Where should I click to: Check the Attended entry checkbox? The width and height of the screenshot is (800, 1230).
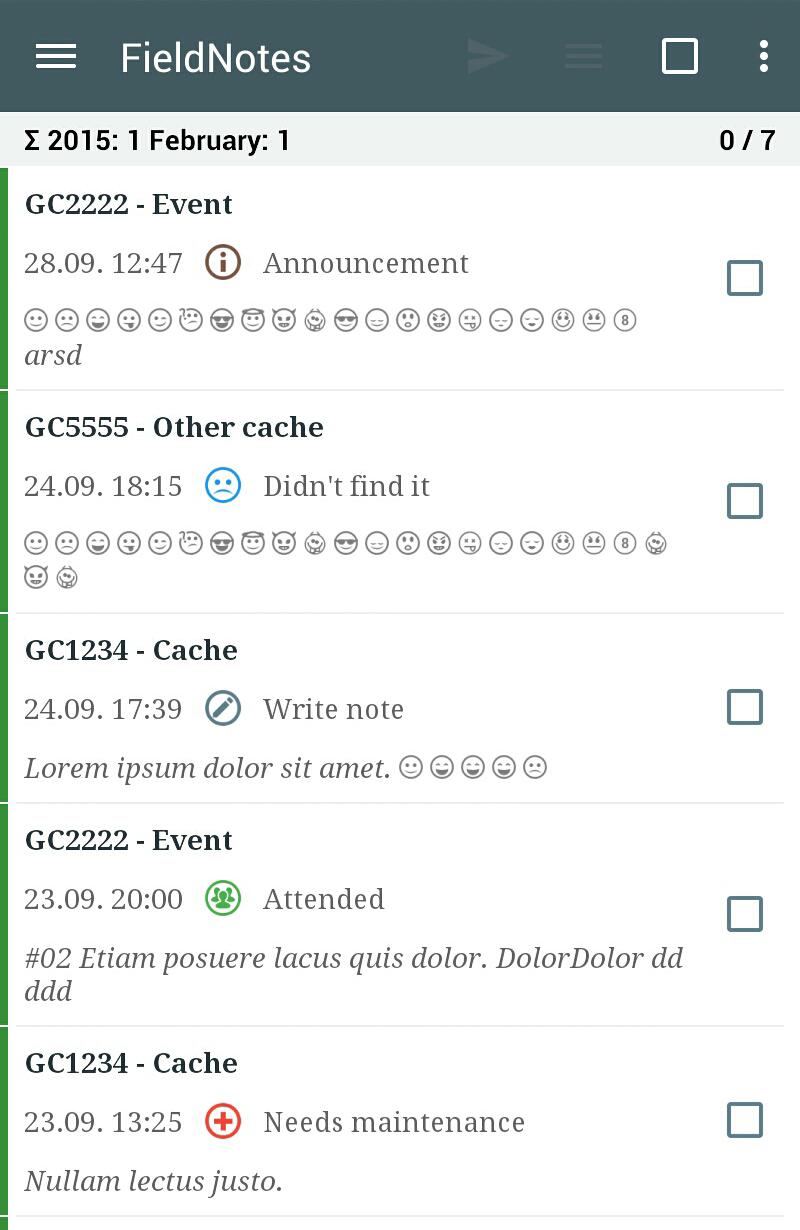(x=744, y=914)
